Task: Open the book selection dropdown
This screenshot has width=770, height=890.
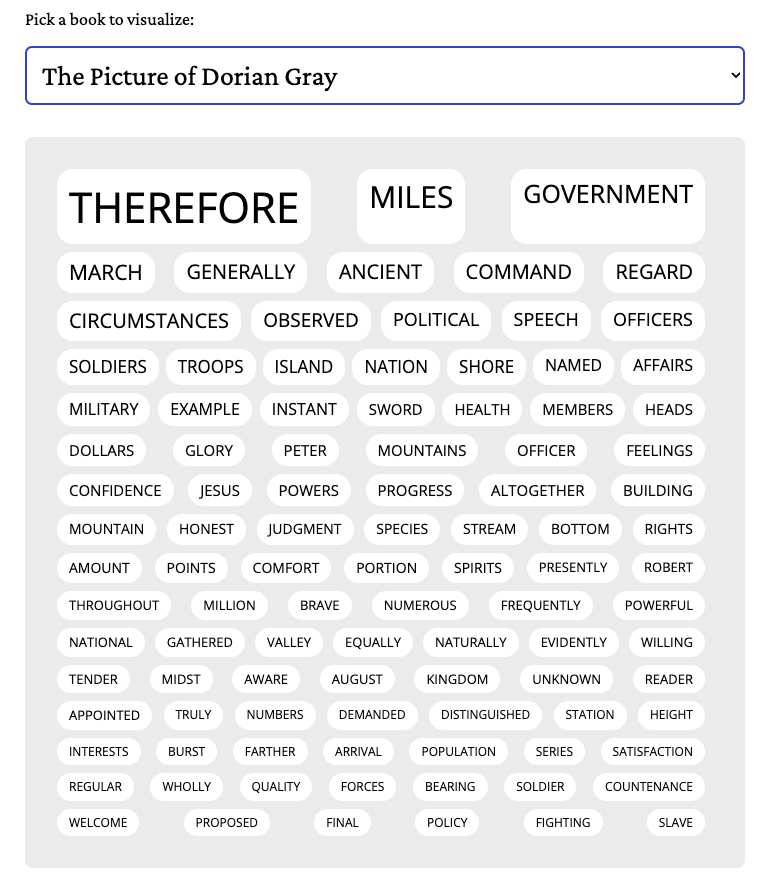Action: click(384, 76)
